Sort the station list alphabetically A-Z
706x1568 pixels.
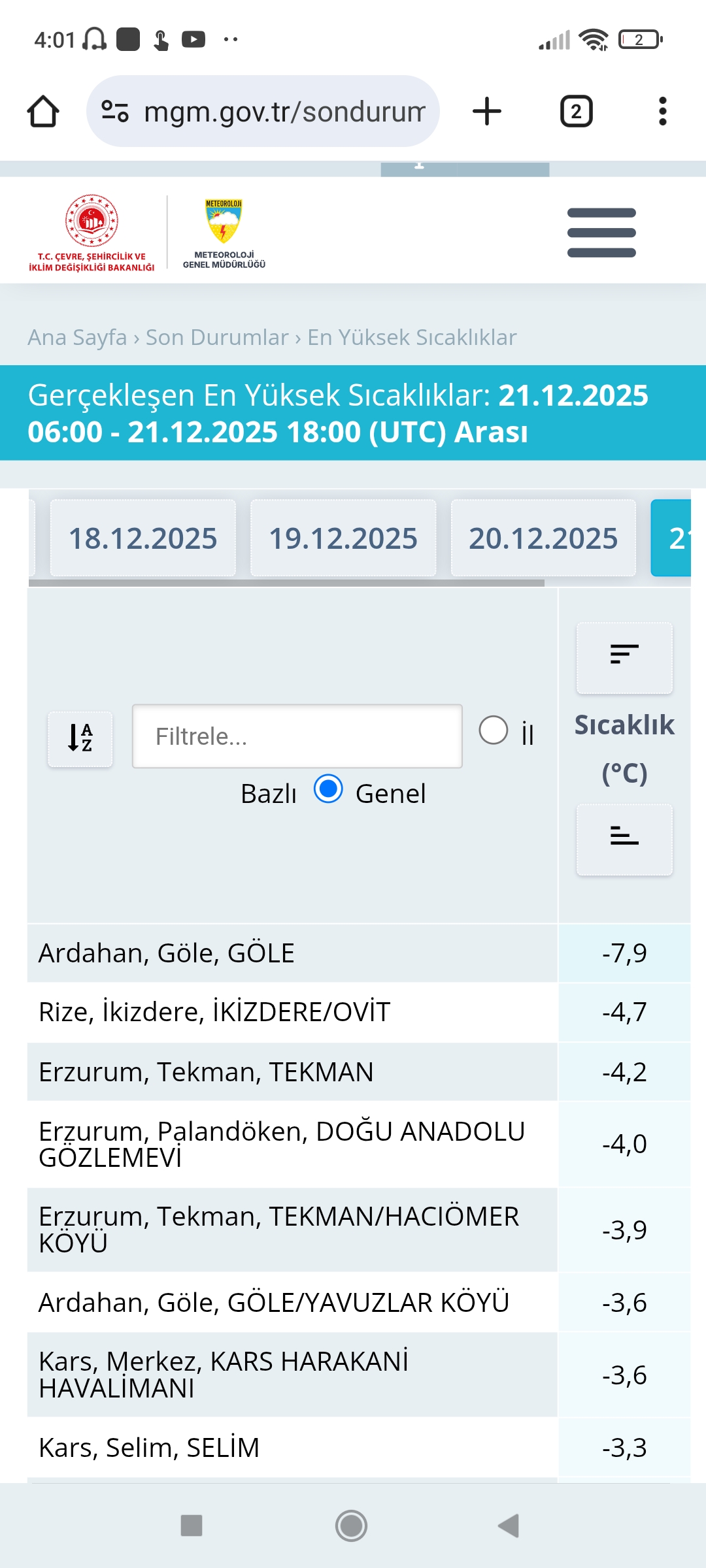(x=80, y=738)
